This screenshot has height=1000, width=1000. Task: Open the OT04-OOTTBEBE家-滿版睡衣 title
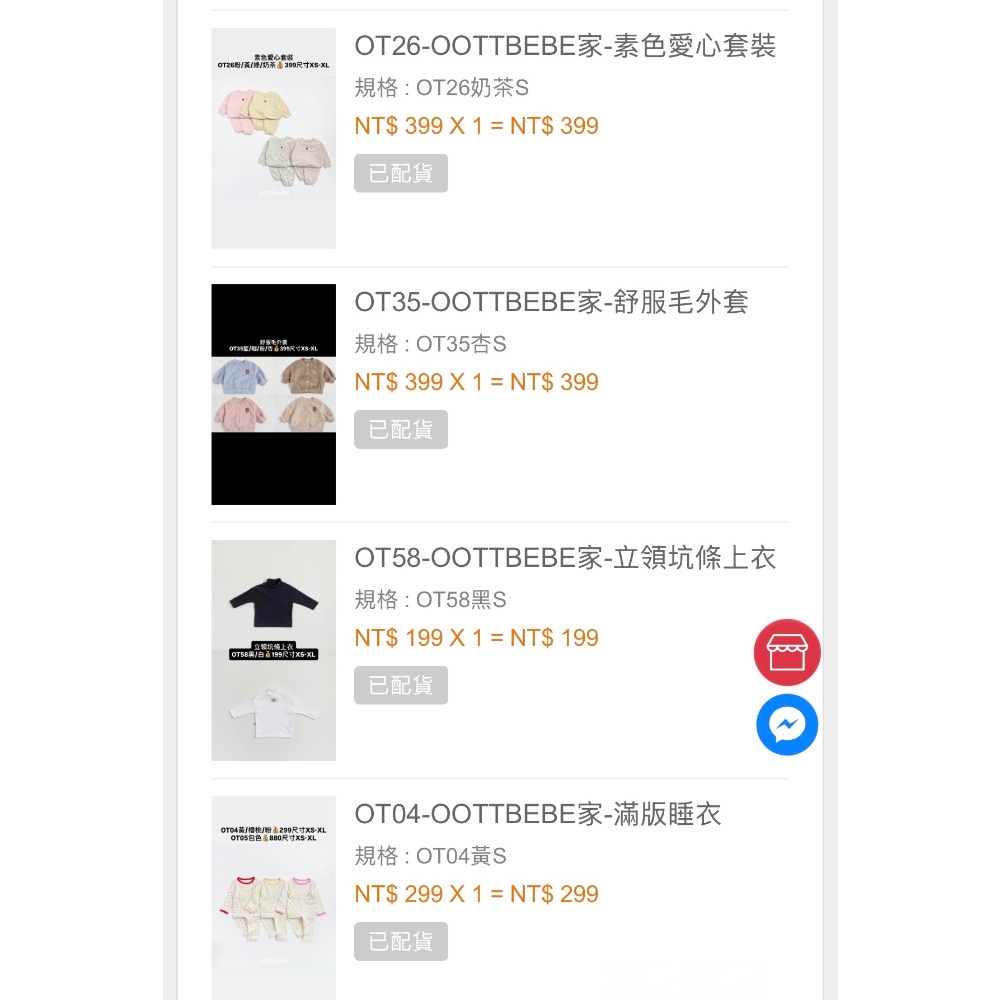(x=537, y=814)
